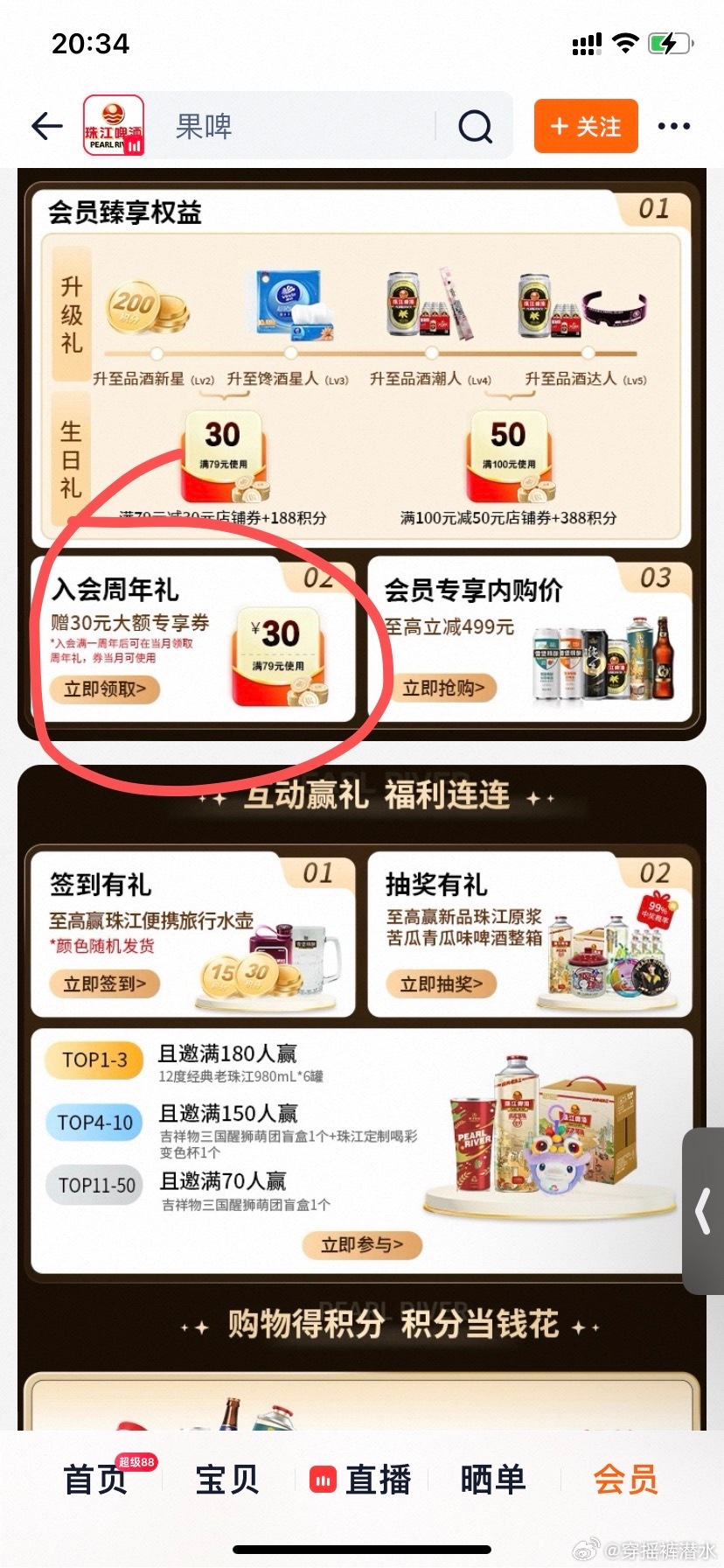The height and width of the screenshot is (1568, 724).
Task: Tap the search field showing 果啤
Action: pyautogui.click(x=297, y=127)
